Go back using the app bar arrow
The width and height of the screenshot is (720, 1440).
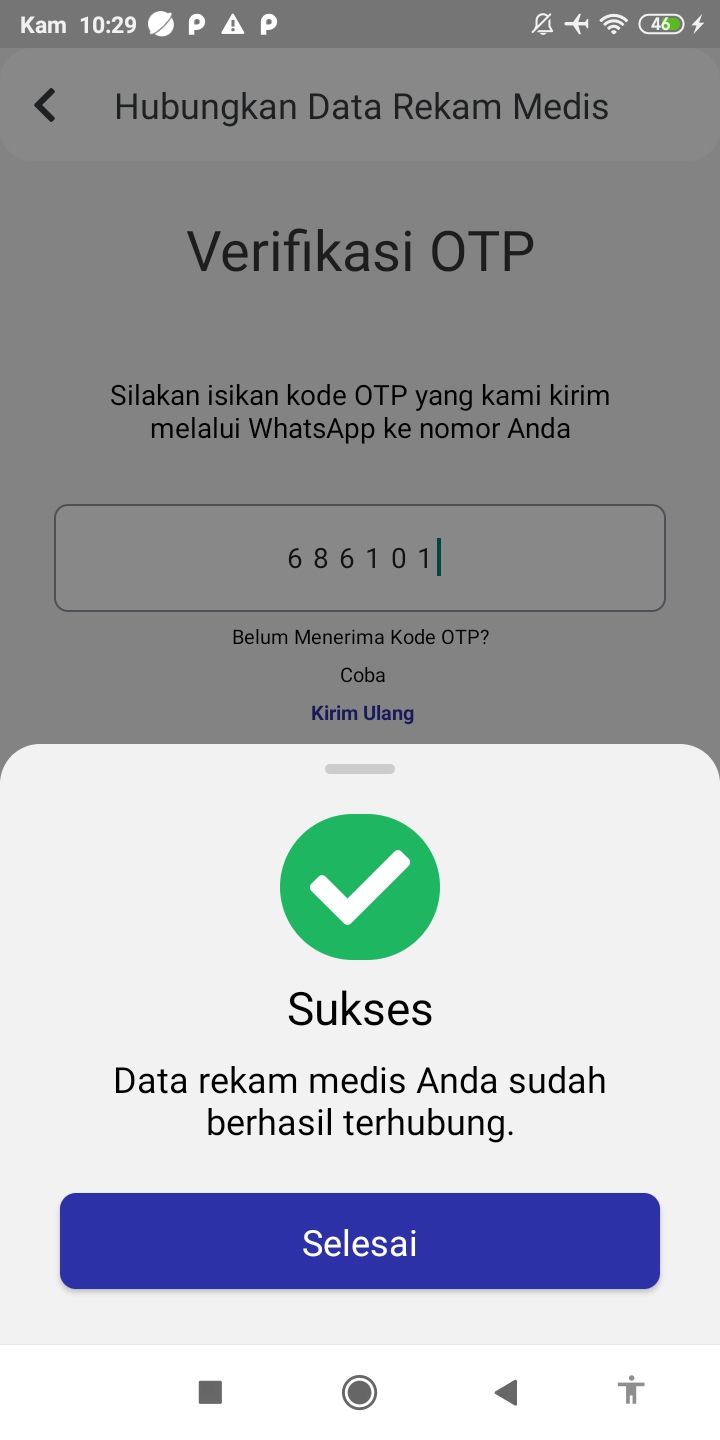point(45,105)
